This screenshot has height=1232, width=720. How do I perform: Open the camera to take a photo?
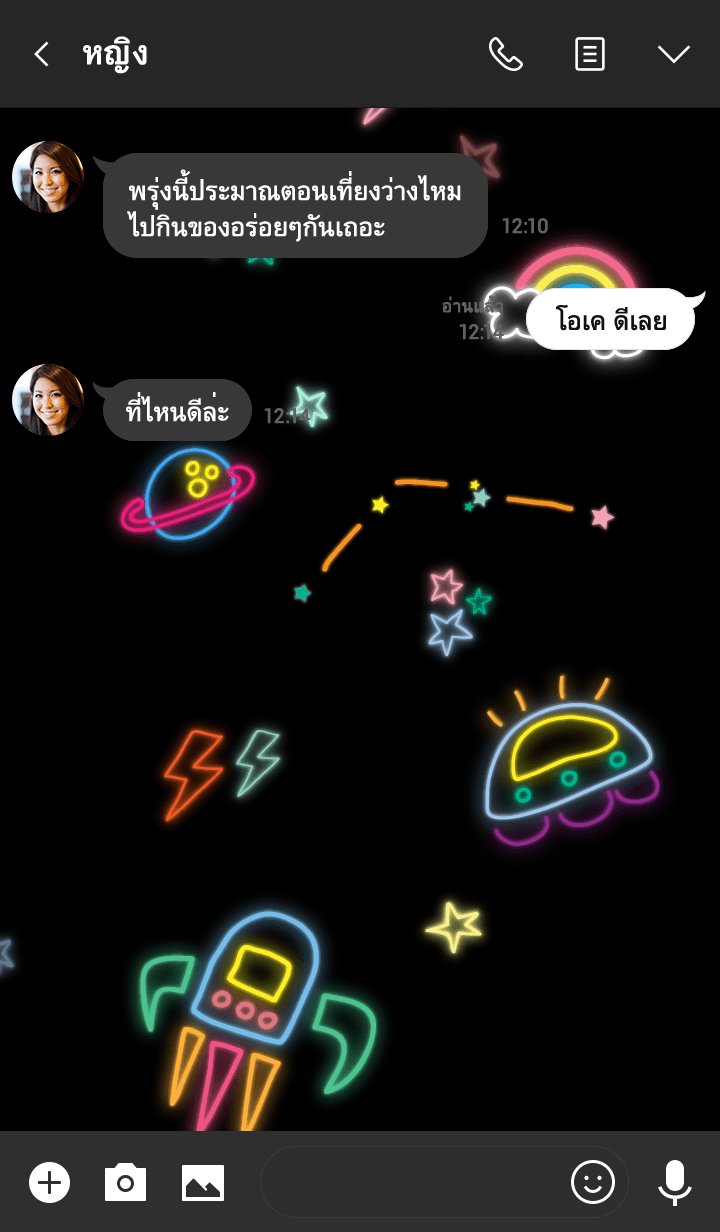tap(125, 1183)
